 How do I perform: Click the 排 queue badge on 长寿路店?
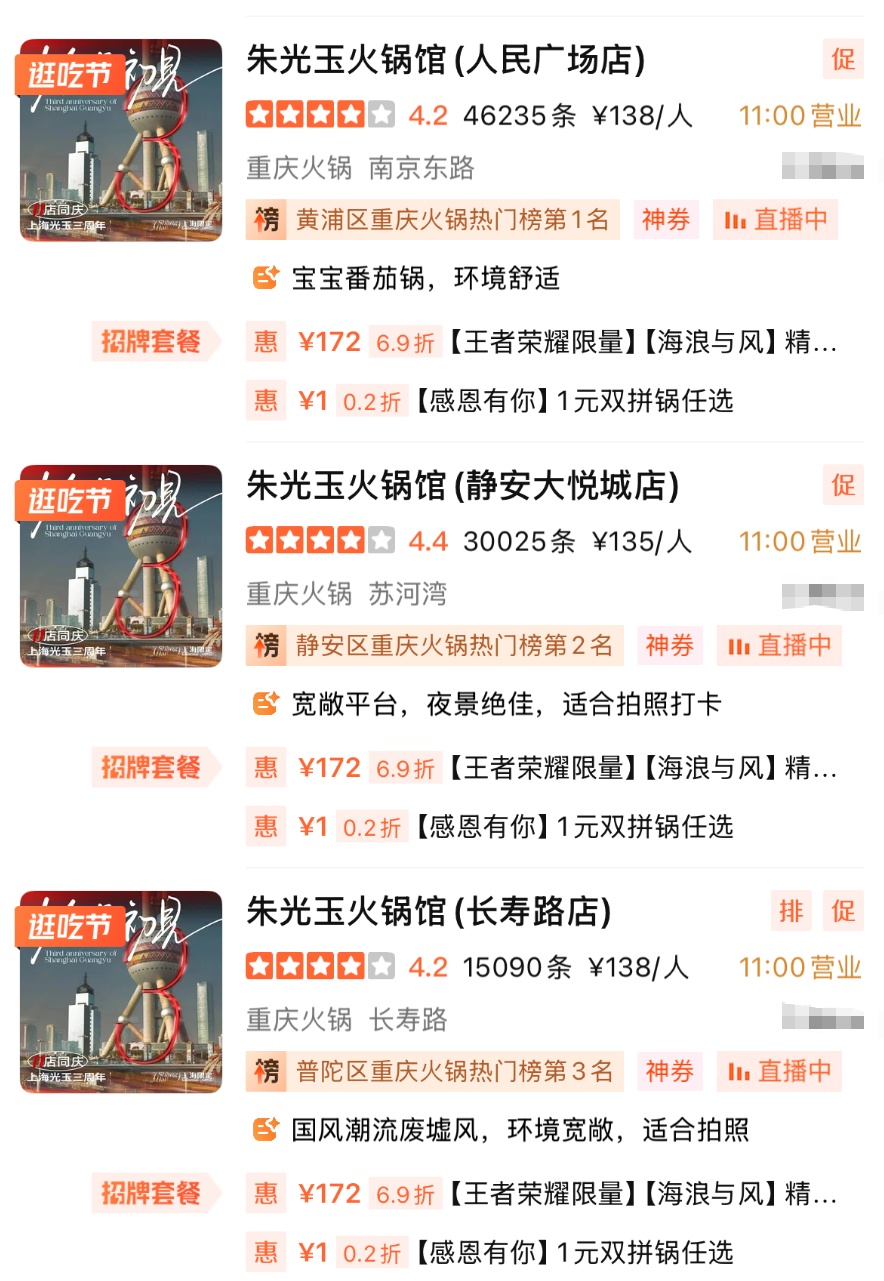791,912
